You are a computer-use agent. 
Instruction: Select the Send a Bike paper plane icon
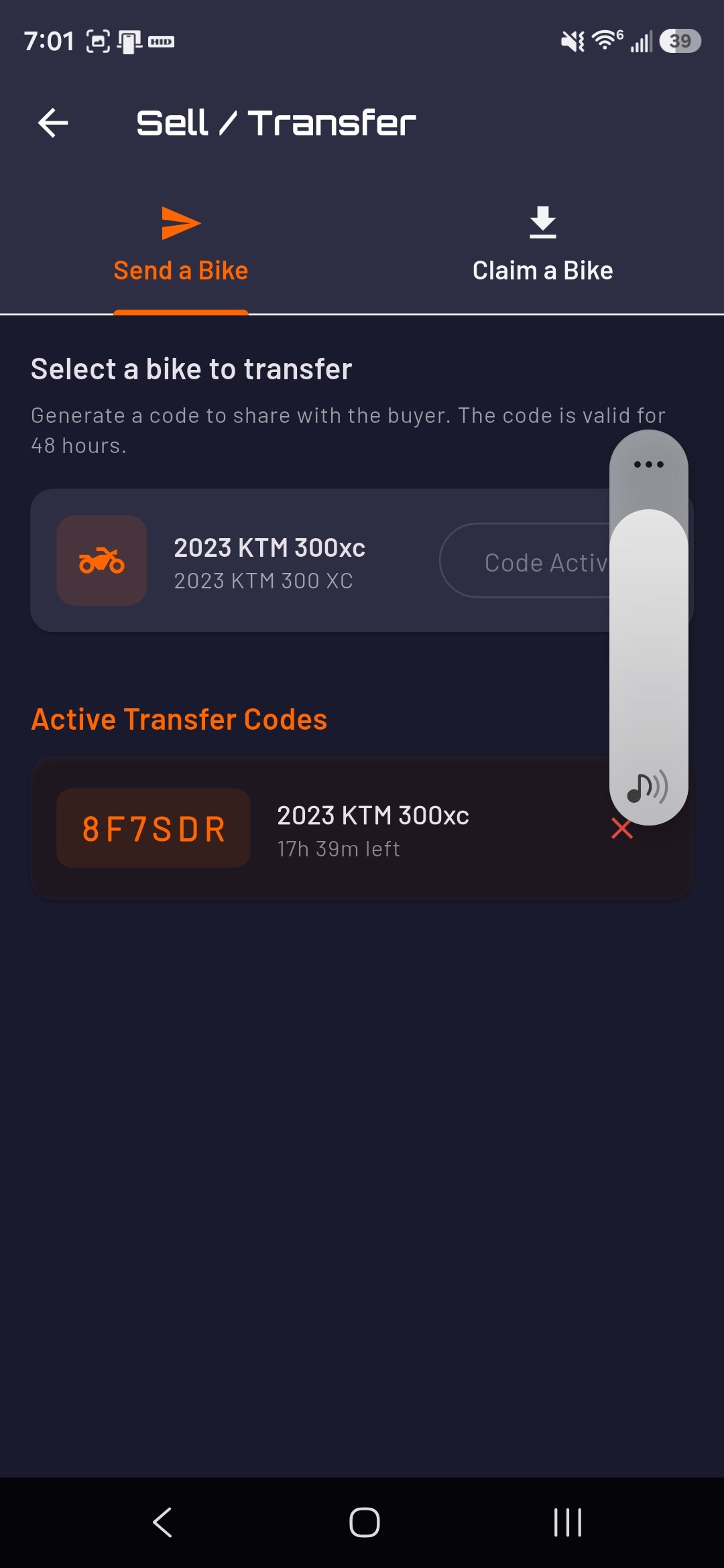pos(180,223)
